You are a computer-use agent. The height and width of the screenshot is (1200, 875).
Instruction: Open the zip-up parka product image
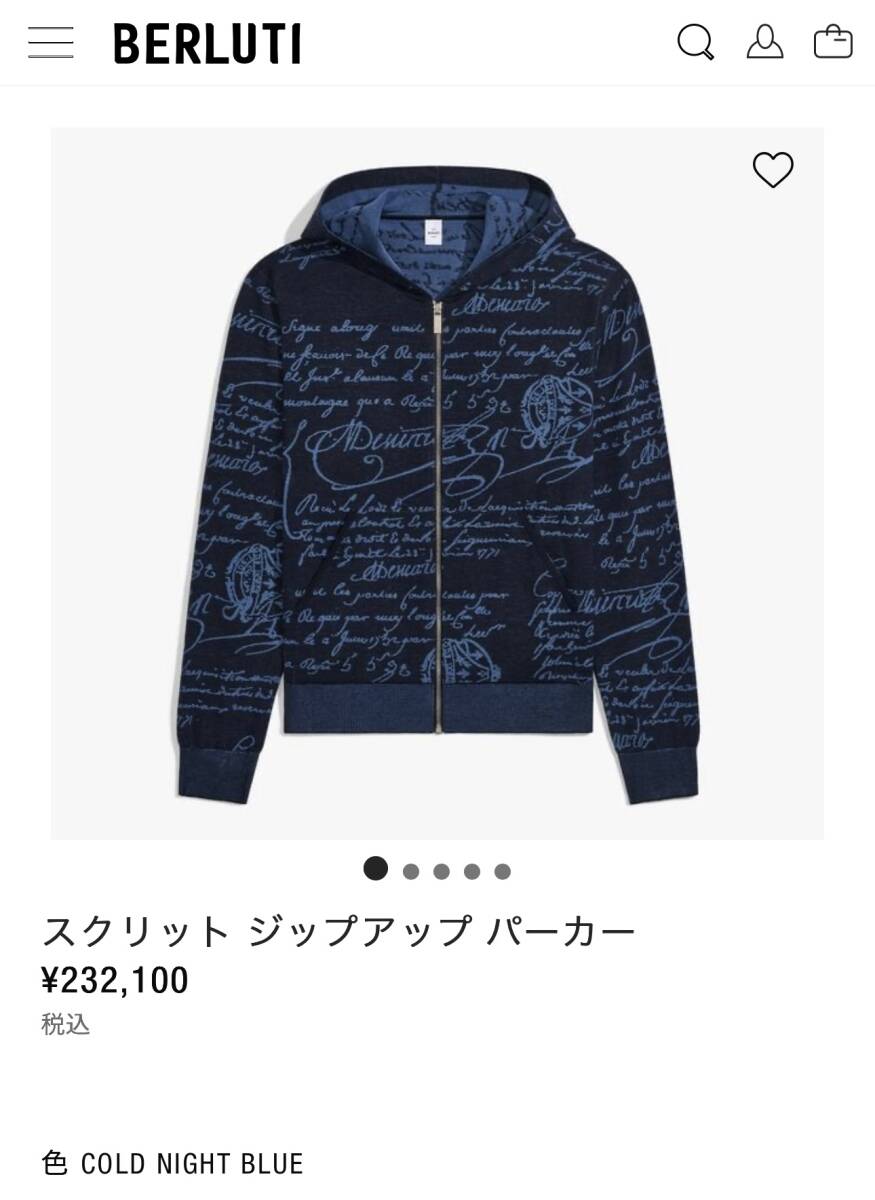point(437,480)
